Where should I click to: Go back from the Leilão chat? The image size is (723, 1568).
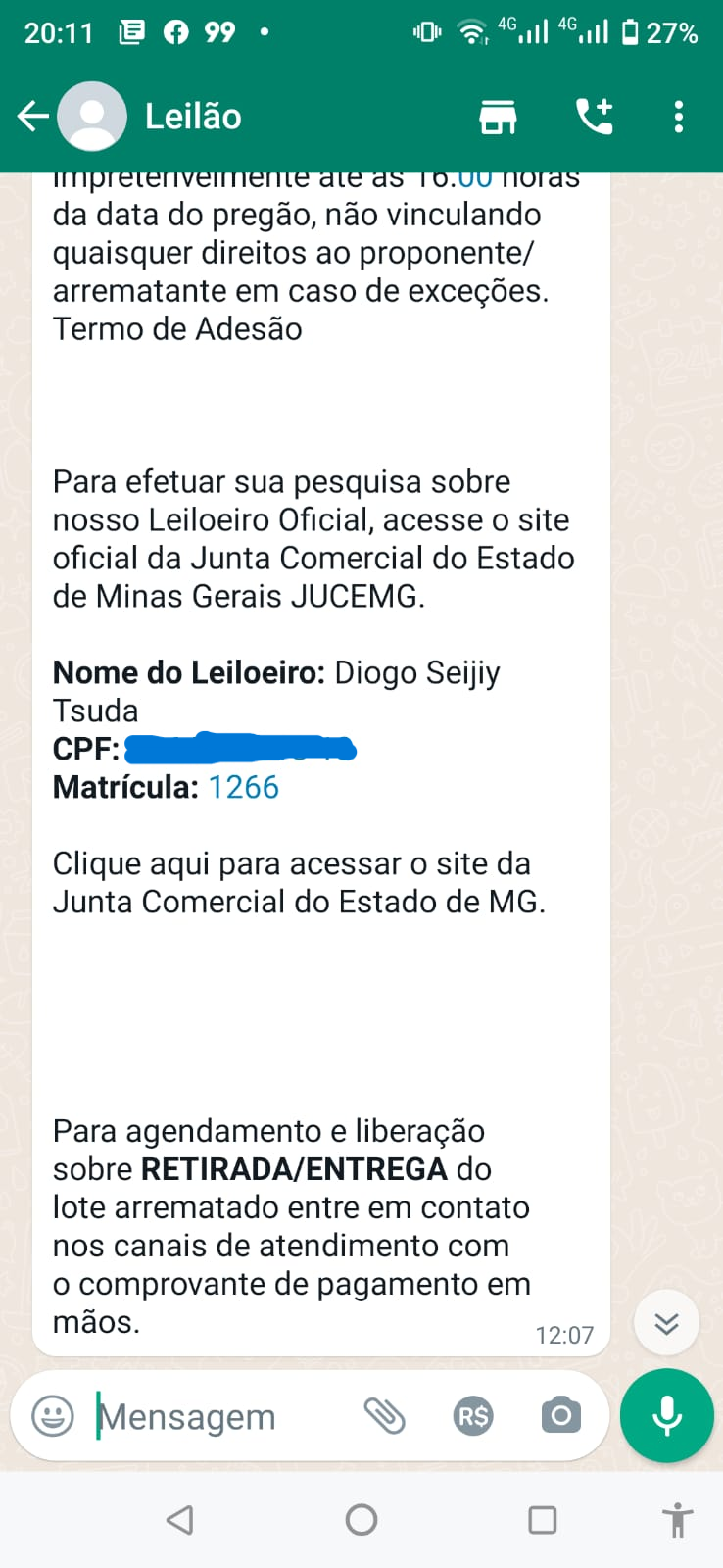[32, 117]
